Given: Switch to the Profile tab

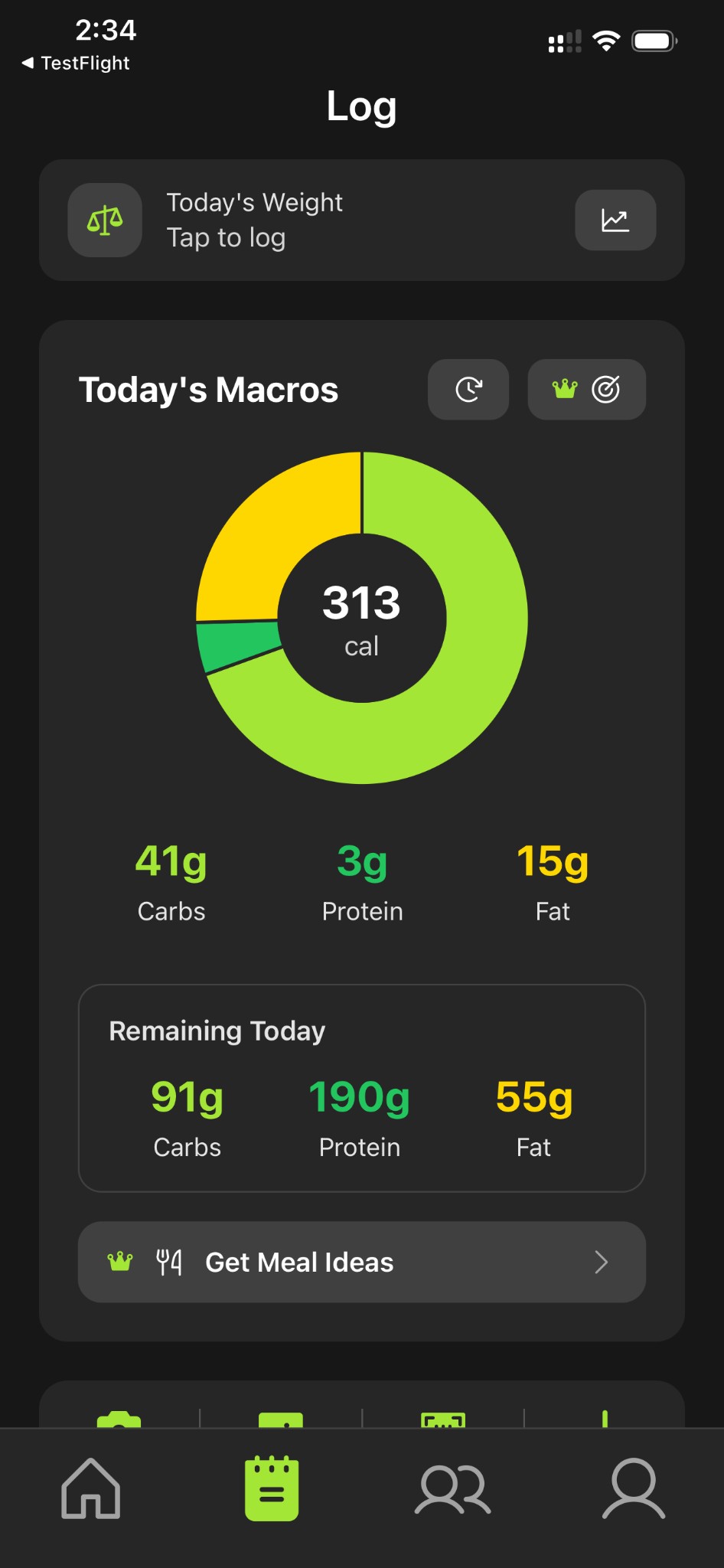Looking at the screenshot, I should click(x=634, y=1488).
